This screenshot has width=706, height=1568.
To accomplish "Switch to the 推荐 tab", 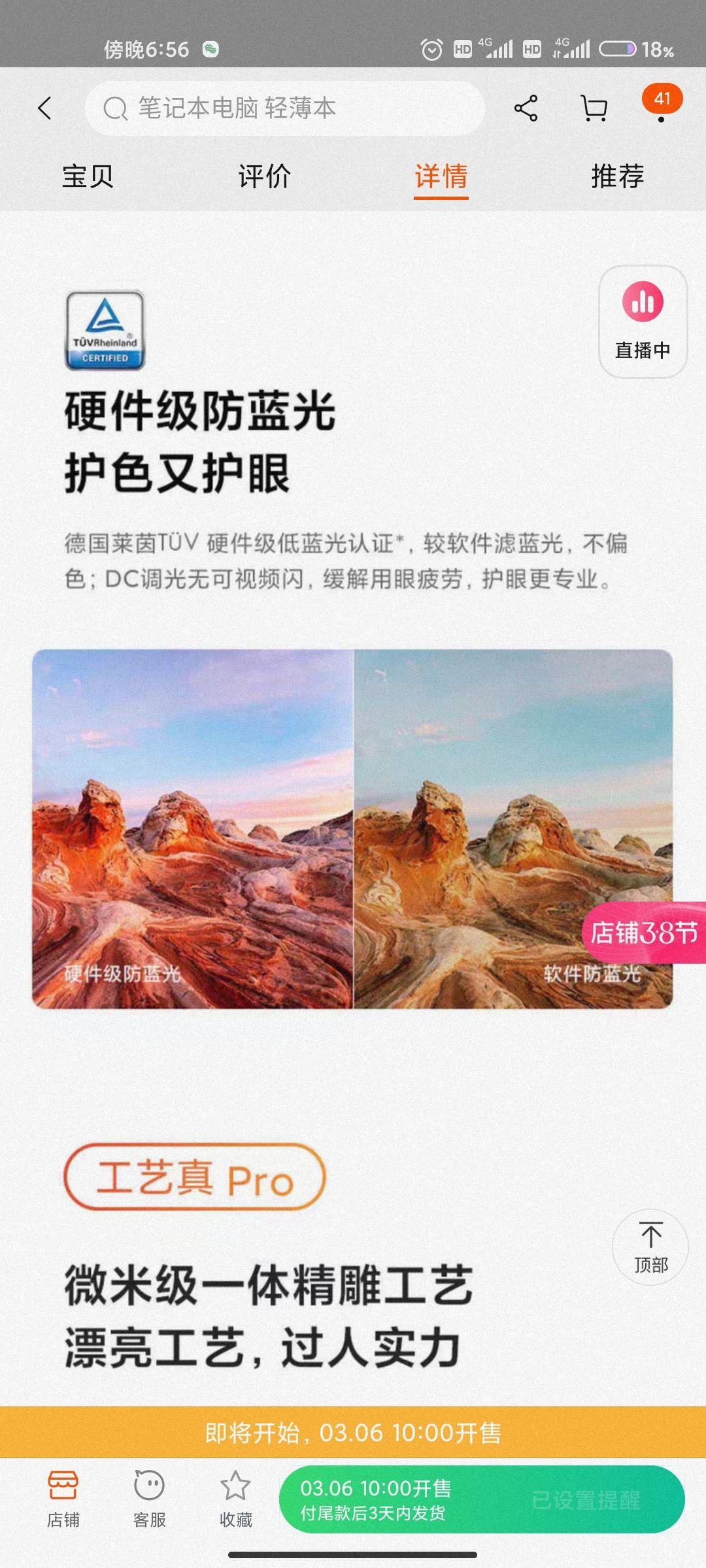I will click(x=618, y=176).
